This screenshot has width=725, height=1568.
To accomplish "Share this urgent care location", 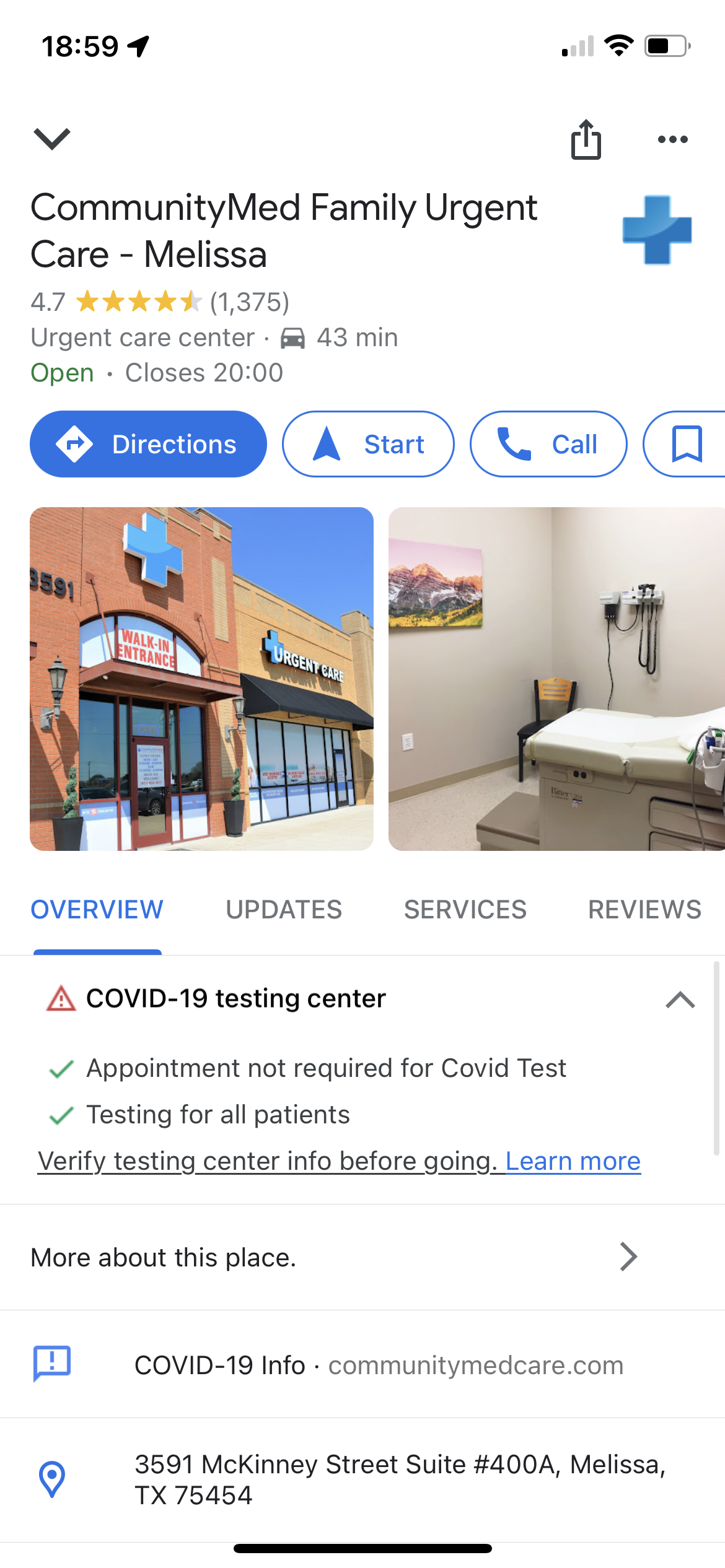I will click(x=586, y=140).
